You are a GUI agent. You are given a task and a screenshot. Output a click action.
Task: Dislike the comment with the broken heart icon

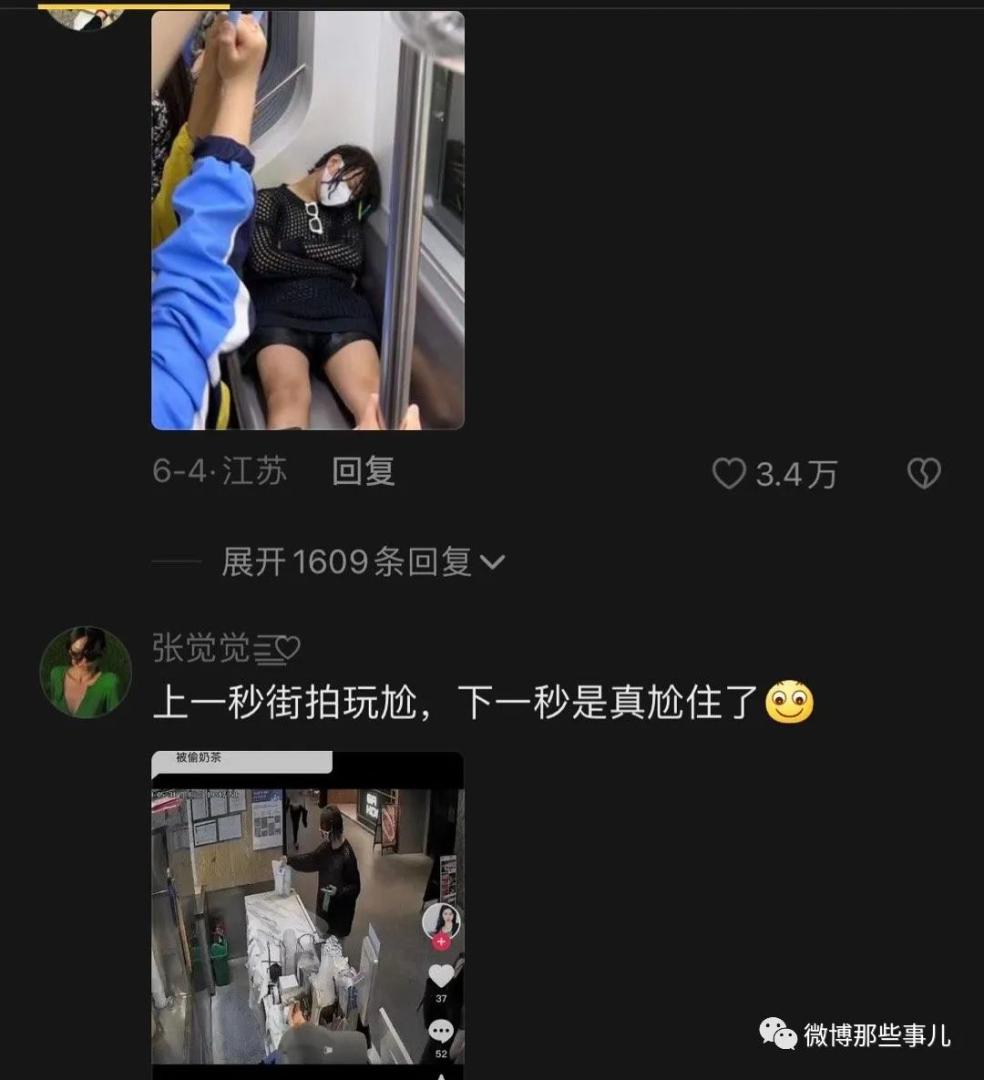[x=923, y=473]
